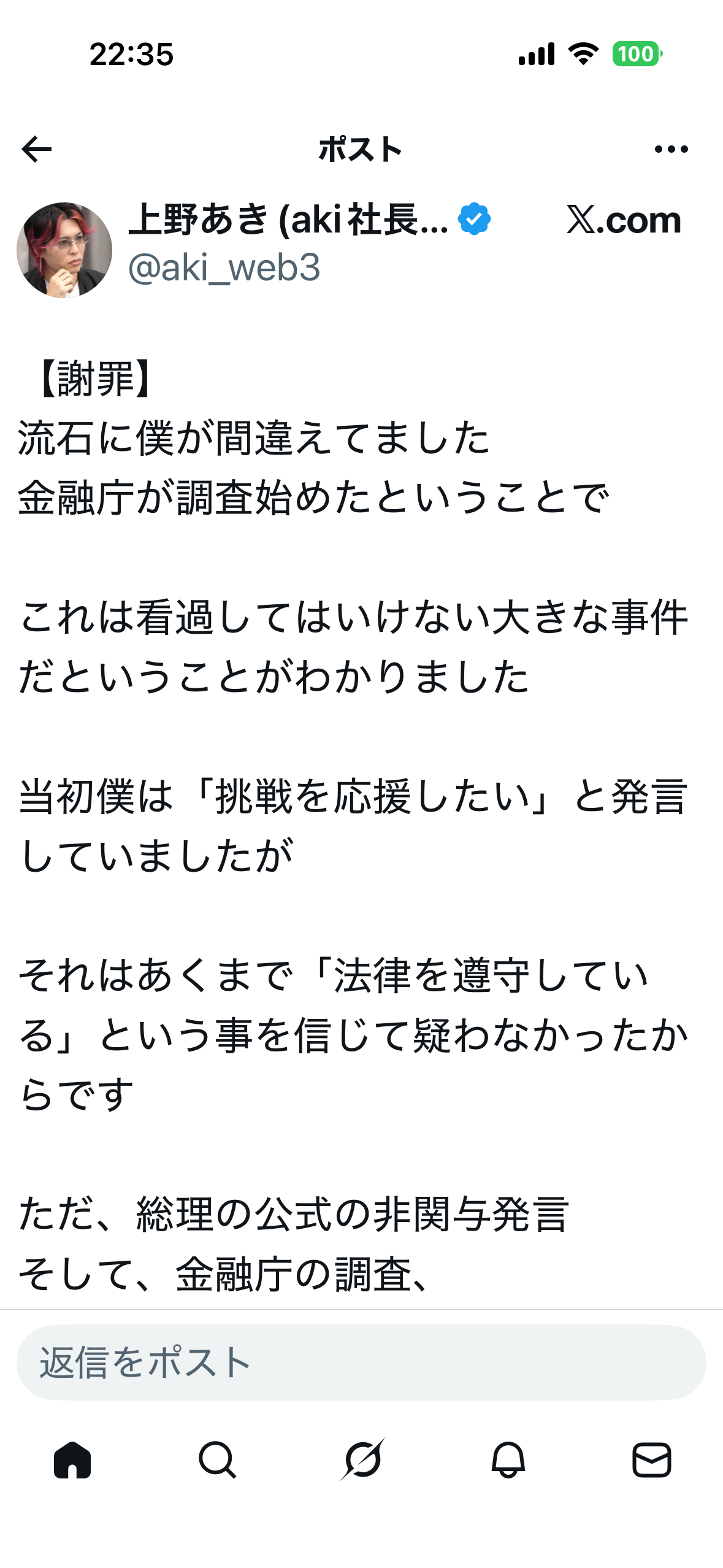Open the @aki_web3 profile handle
The width and height of the screenshot is (723, 1568).
tap(224, 267)
